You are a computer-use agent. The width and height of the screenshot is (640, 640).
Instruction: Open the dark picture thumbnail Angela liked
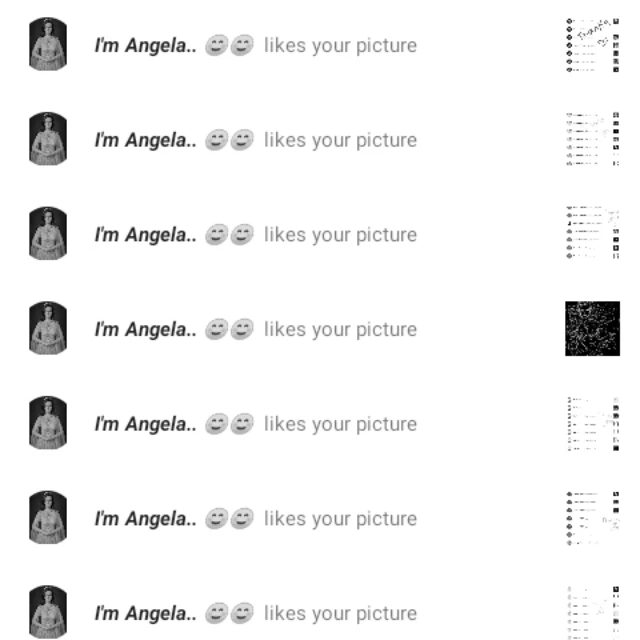point(592,329)
